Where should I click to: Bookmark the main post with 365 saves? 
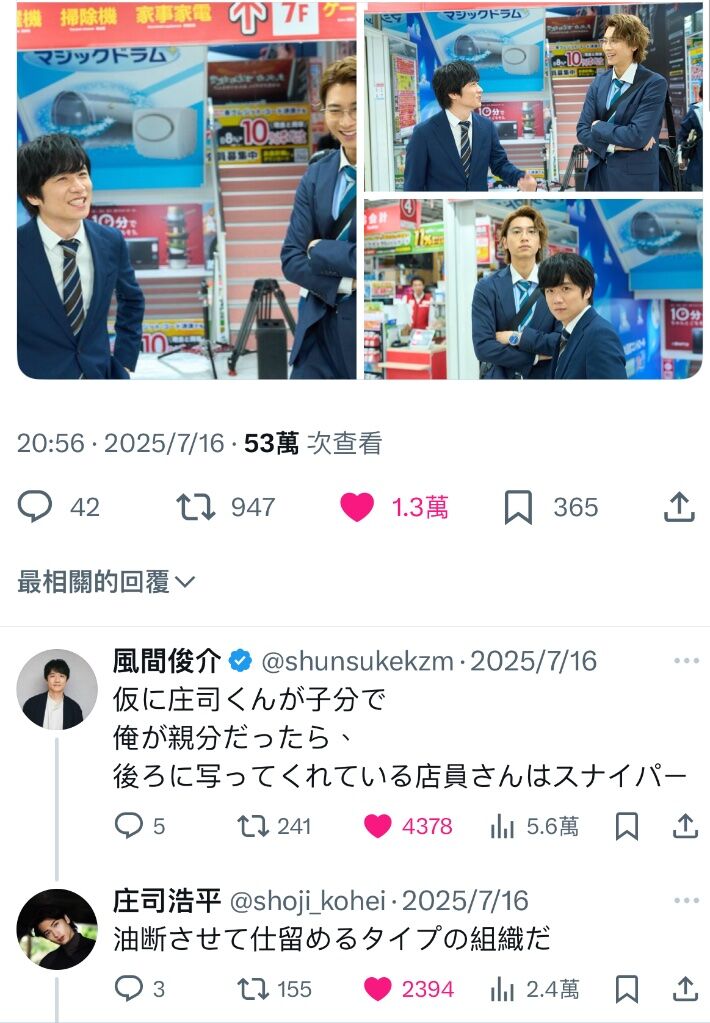coord(518,507)
